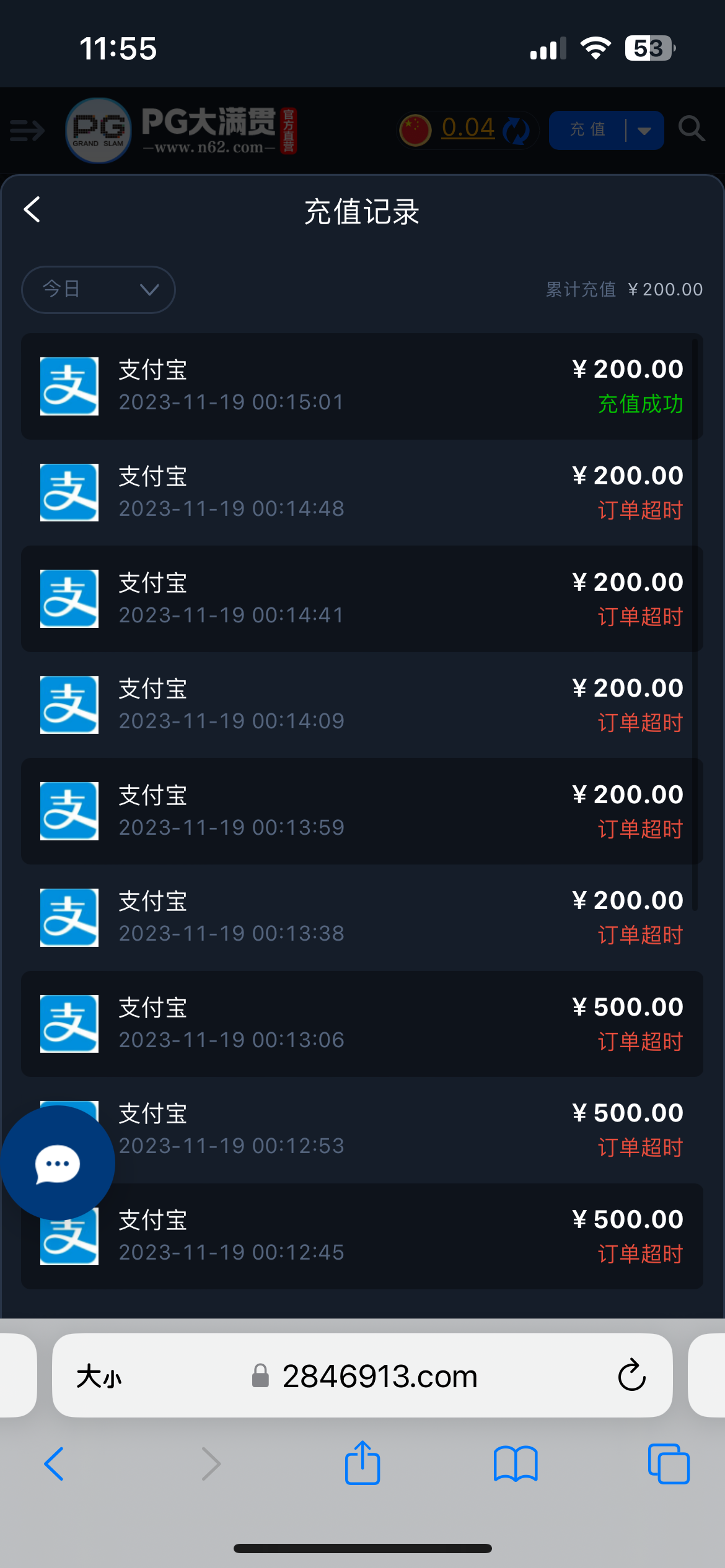
Task: Open the Safari share sheet
Action: click(362, 1463)
